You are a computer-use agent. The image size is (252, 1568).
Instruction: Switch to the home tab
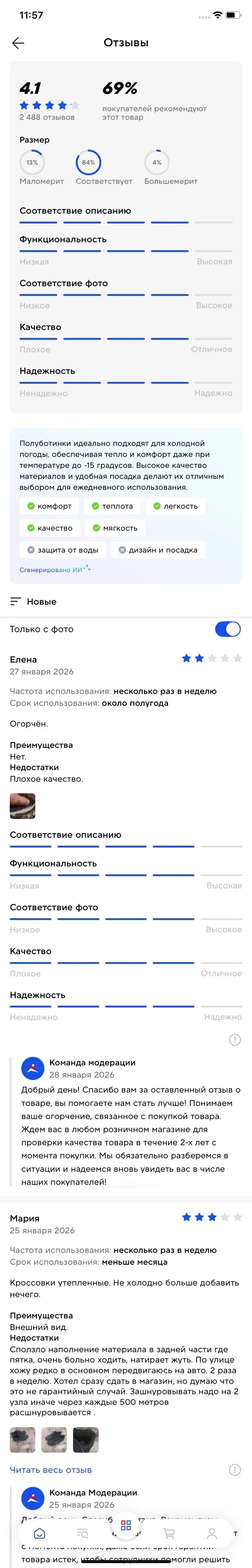pos(40,1533)
